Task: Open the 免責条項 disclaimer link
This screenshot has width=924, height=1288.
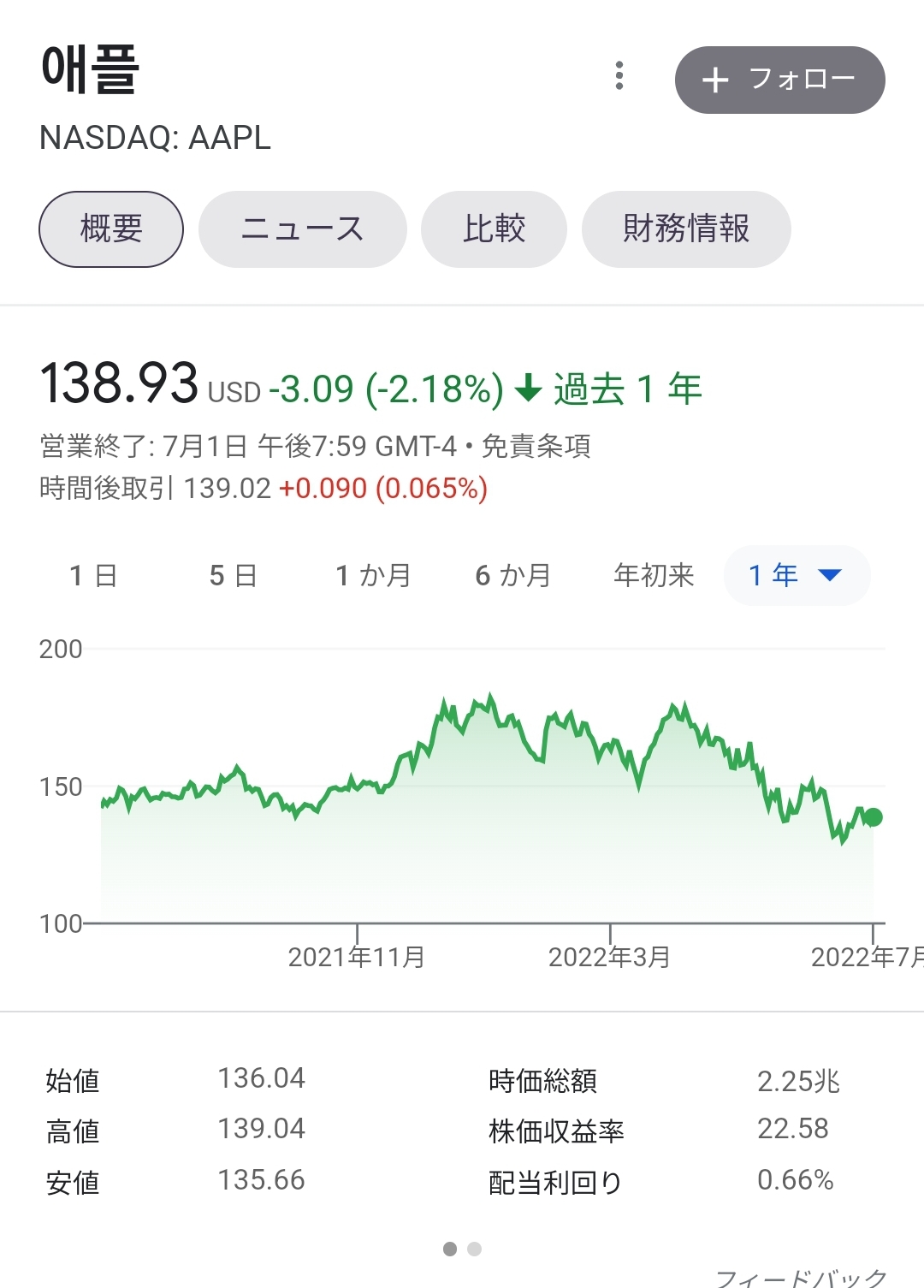Action: (x=536, y=447)
